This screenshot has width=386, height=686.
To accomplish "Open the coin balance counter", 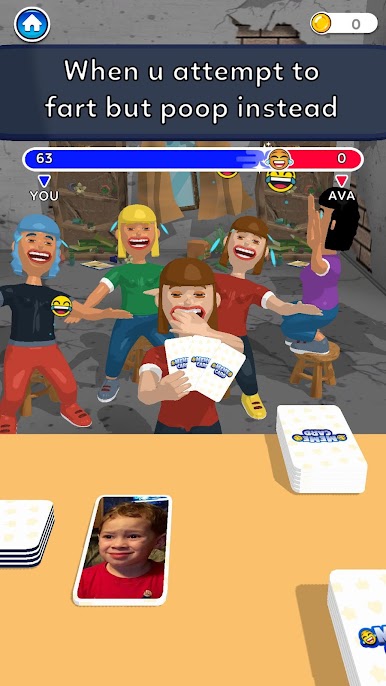I will [x=344, y=23].
